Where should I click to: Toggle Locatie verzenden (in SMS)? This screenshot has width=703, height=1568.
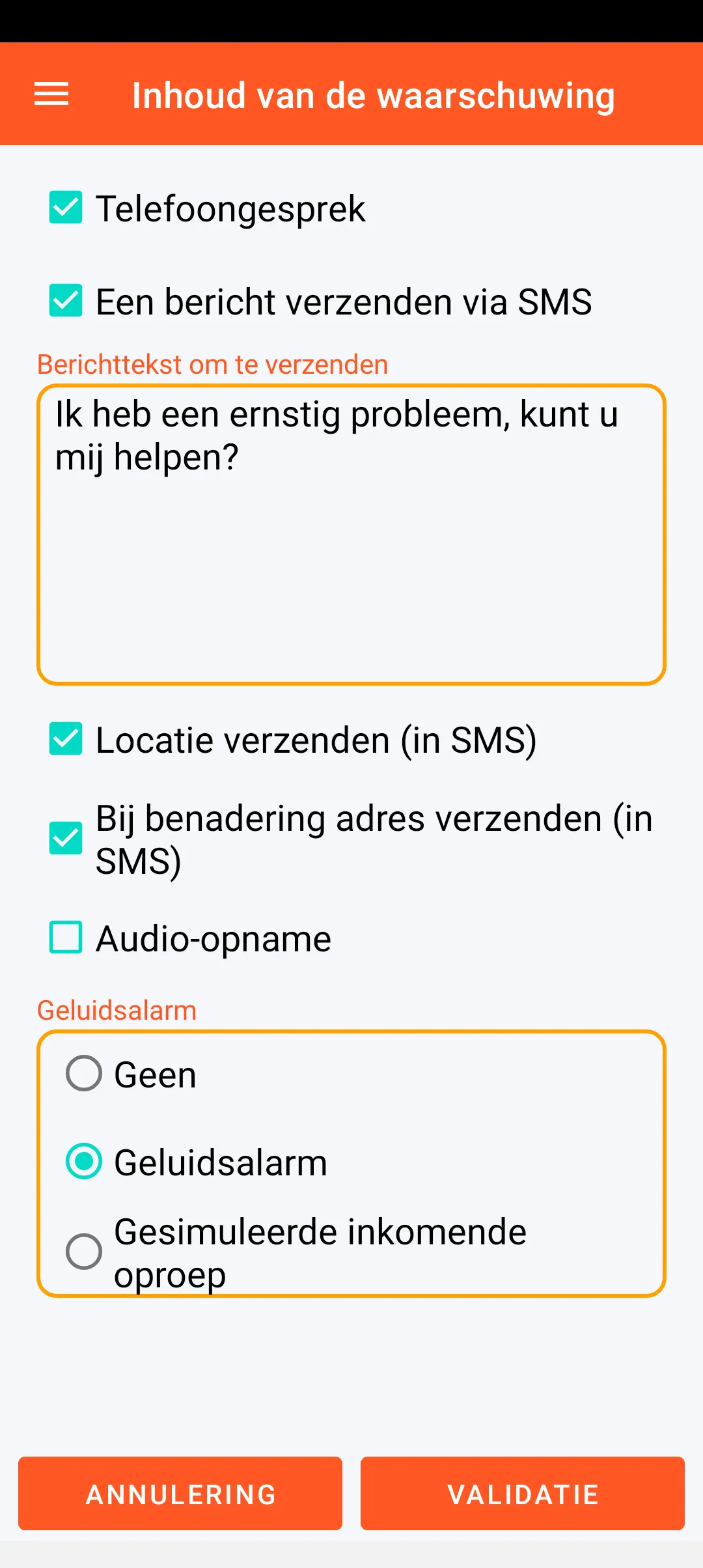coord(66,739)
